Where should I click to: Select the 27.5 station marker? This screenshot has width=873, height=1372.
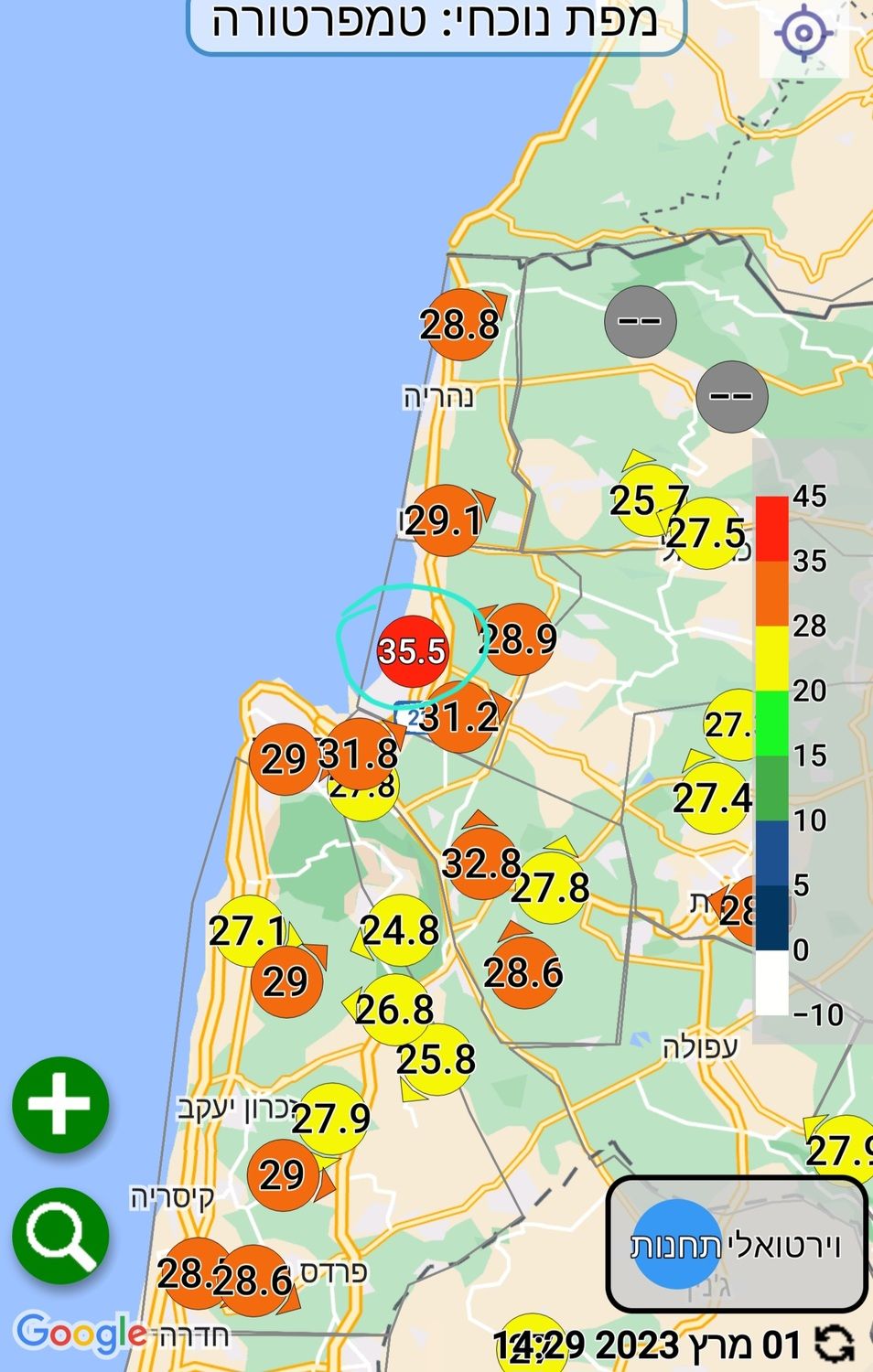(x=706, y=533)
